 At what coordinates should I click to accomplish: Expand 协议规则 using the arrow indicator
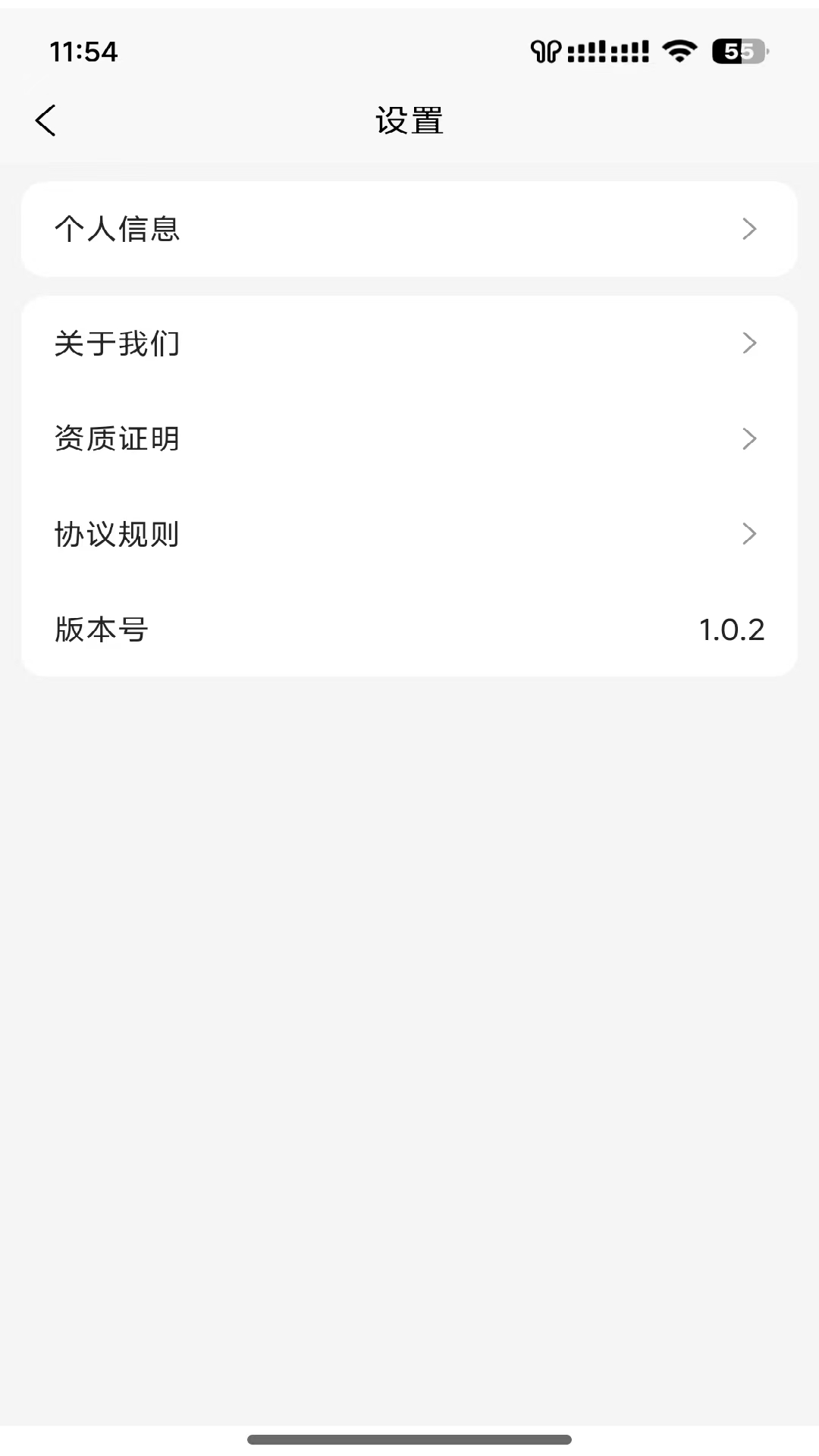(749, 534)
